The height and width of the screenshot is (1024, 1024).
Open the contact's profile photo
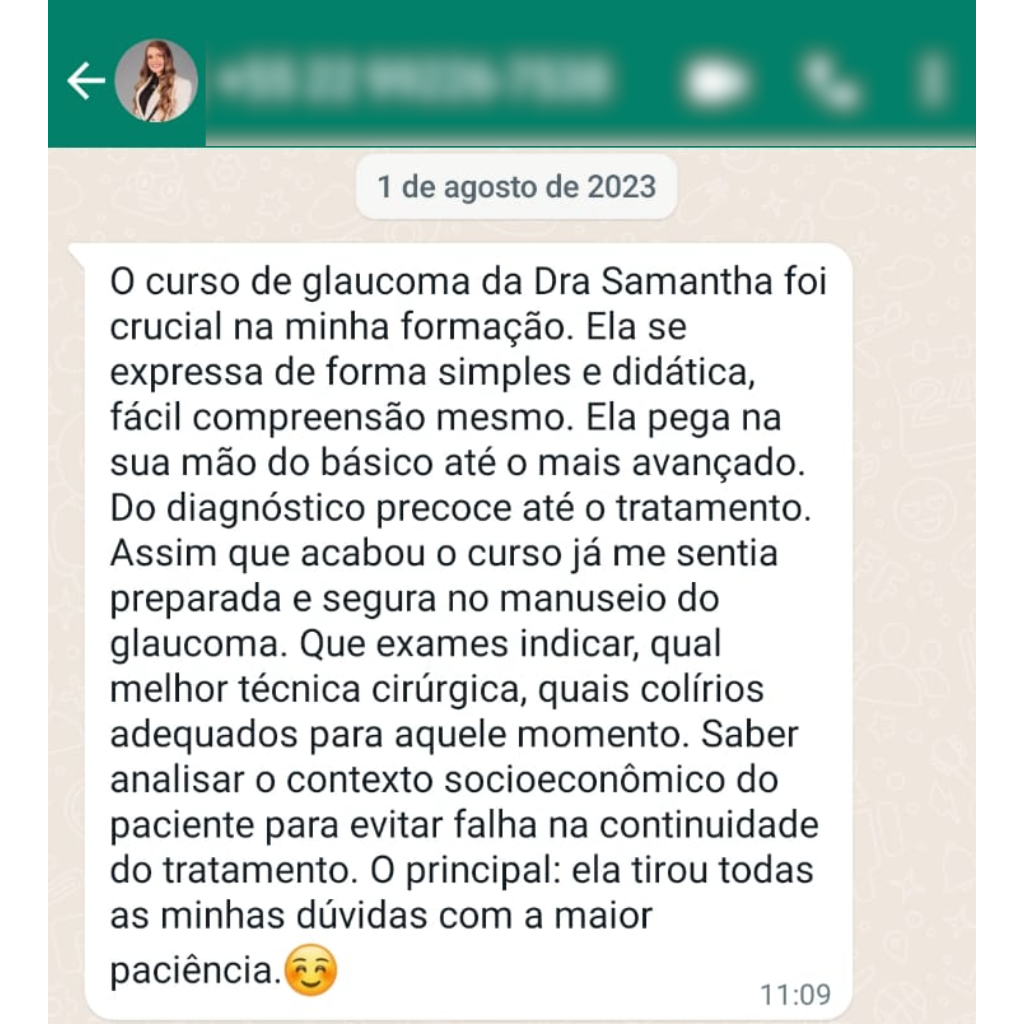click(x=156, y=81)
